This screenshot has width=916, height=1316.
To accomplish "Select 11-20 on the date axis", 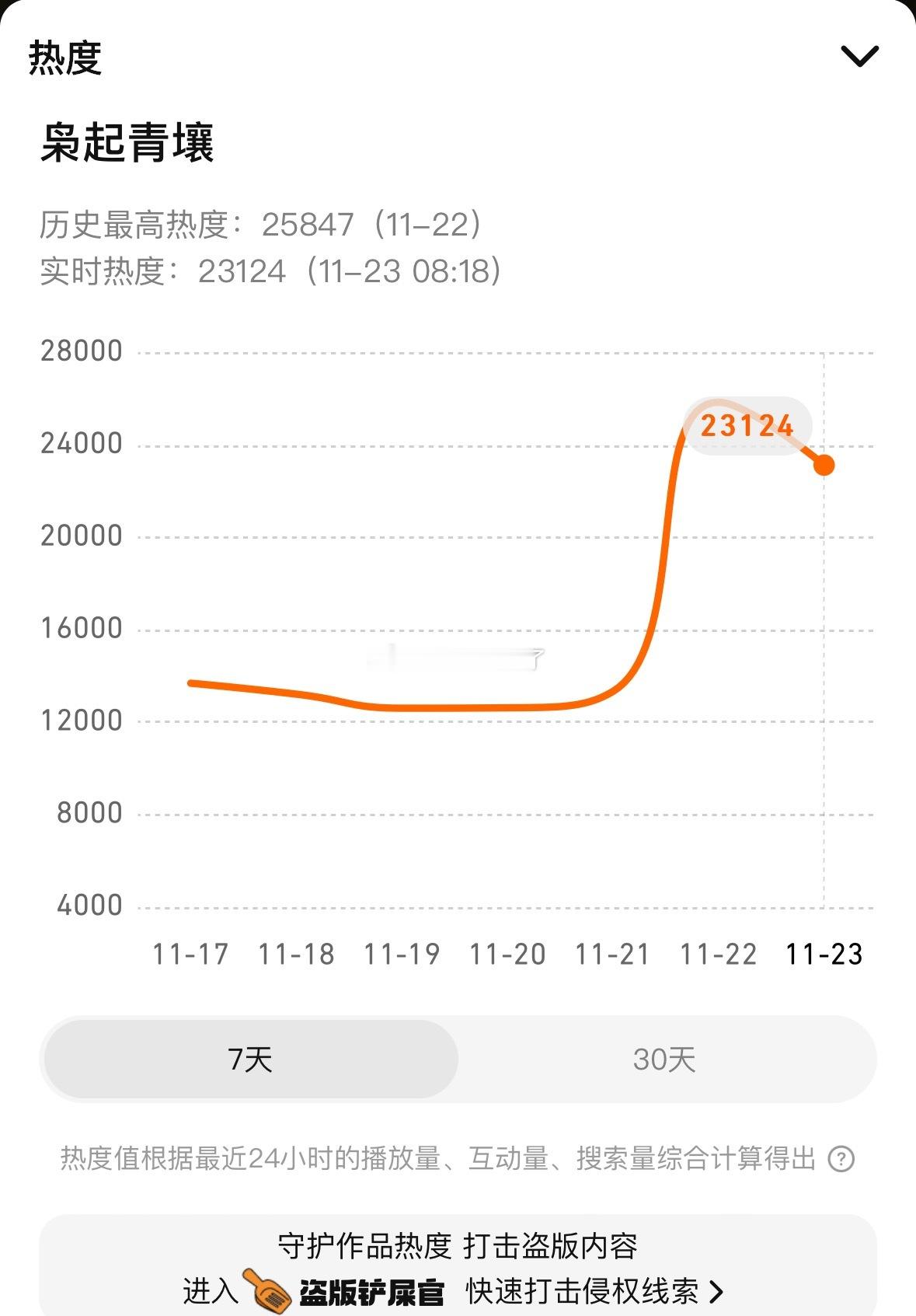I will pos(507,953).
